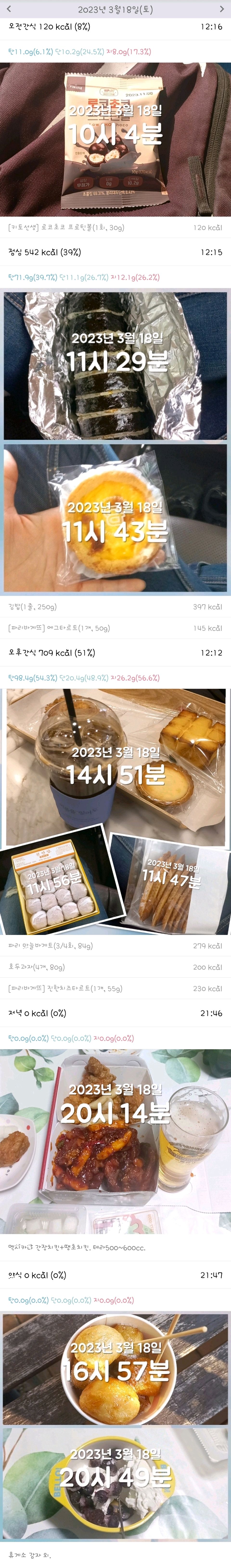View the 14시 51분 cafe photo
This screenshot has height=1568, width=231.
click(115, 761)
